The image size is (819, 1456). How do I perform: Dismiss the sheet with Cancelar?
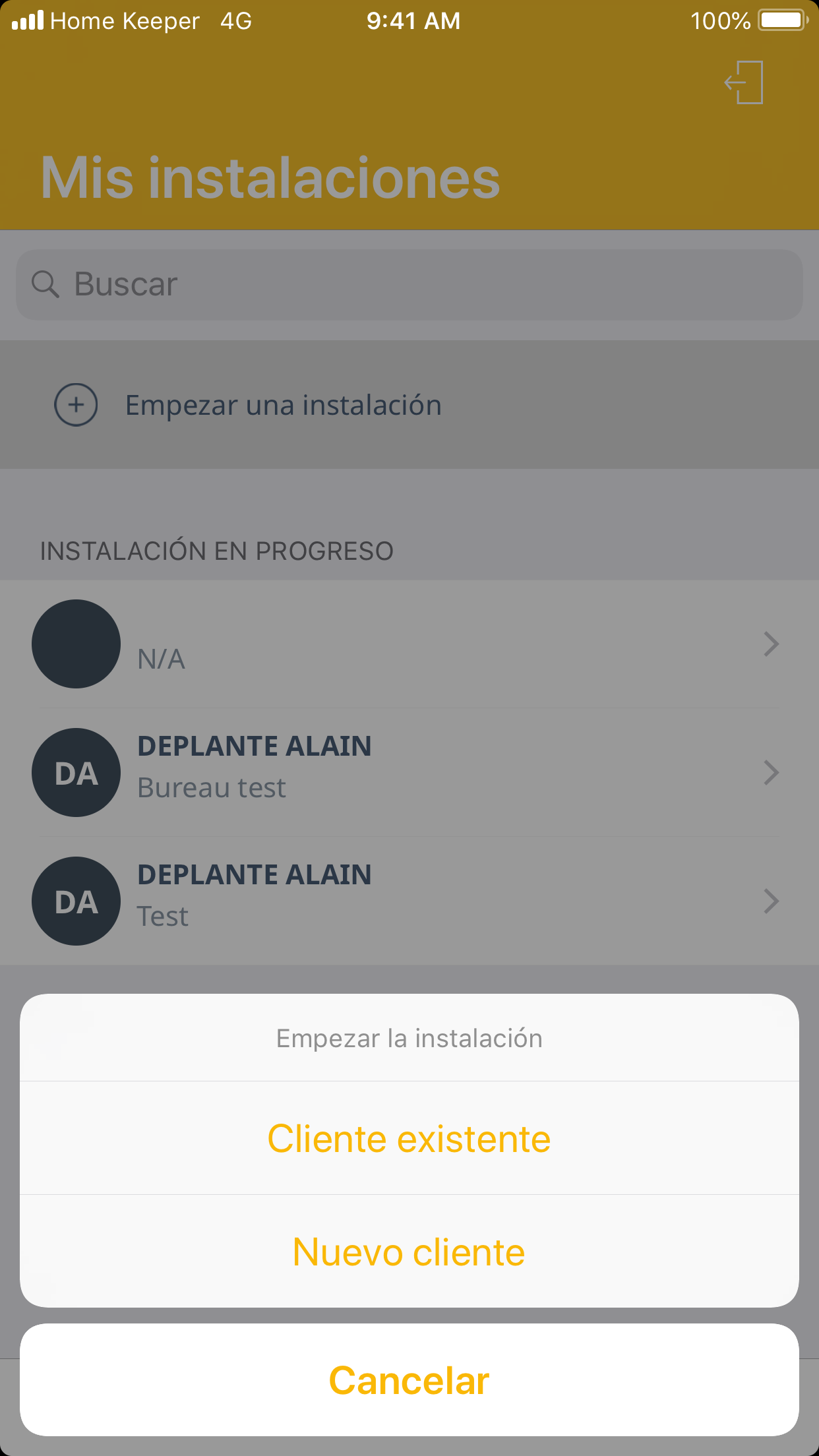pos(409,1380)
